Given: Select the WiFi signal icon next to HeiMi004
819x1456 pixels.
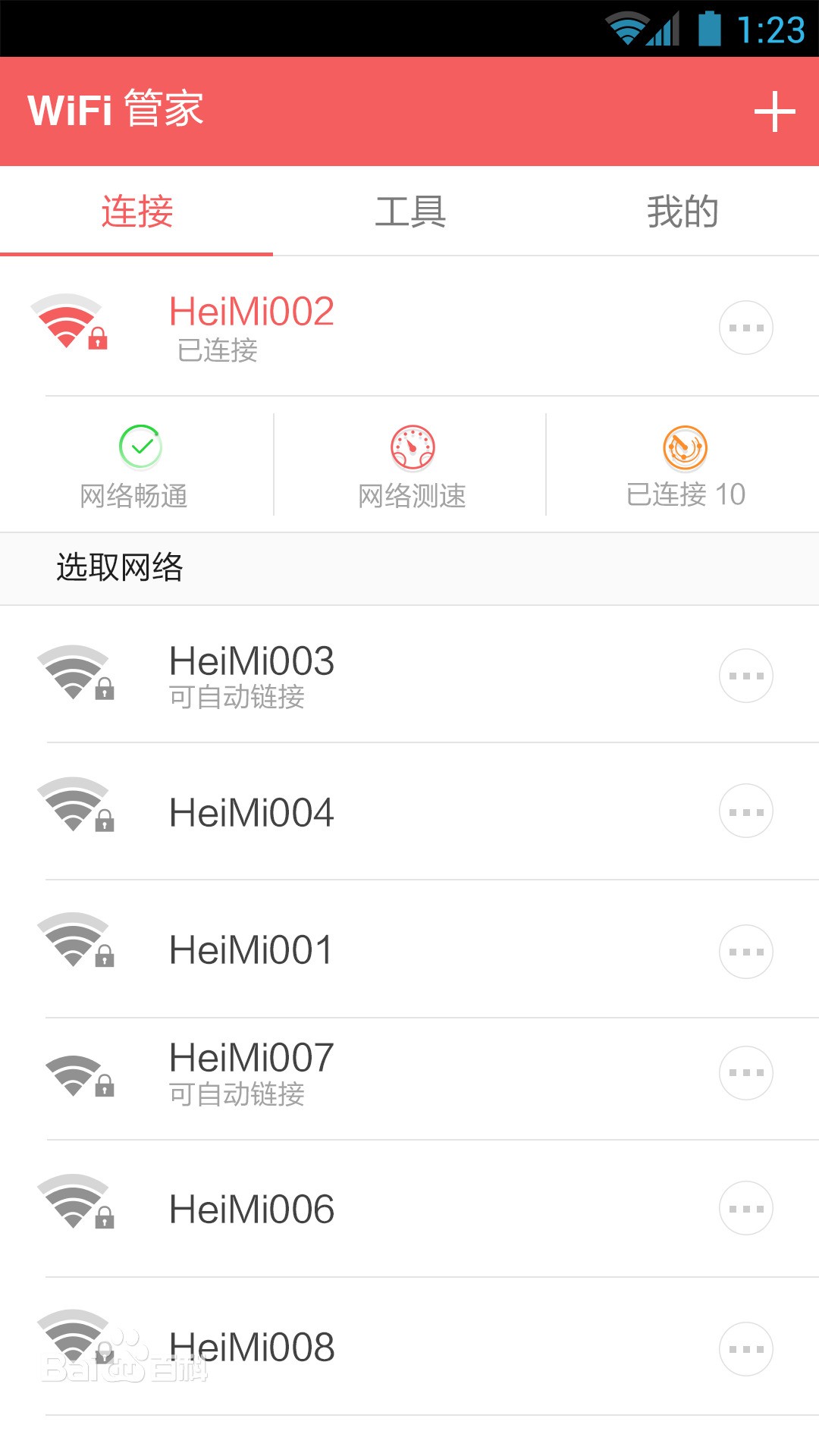Looking at the screenshot, I should pyautogui.click(x=74, y=810).
